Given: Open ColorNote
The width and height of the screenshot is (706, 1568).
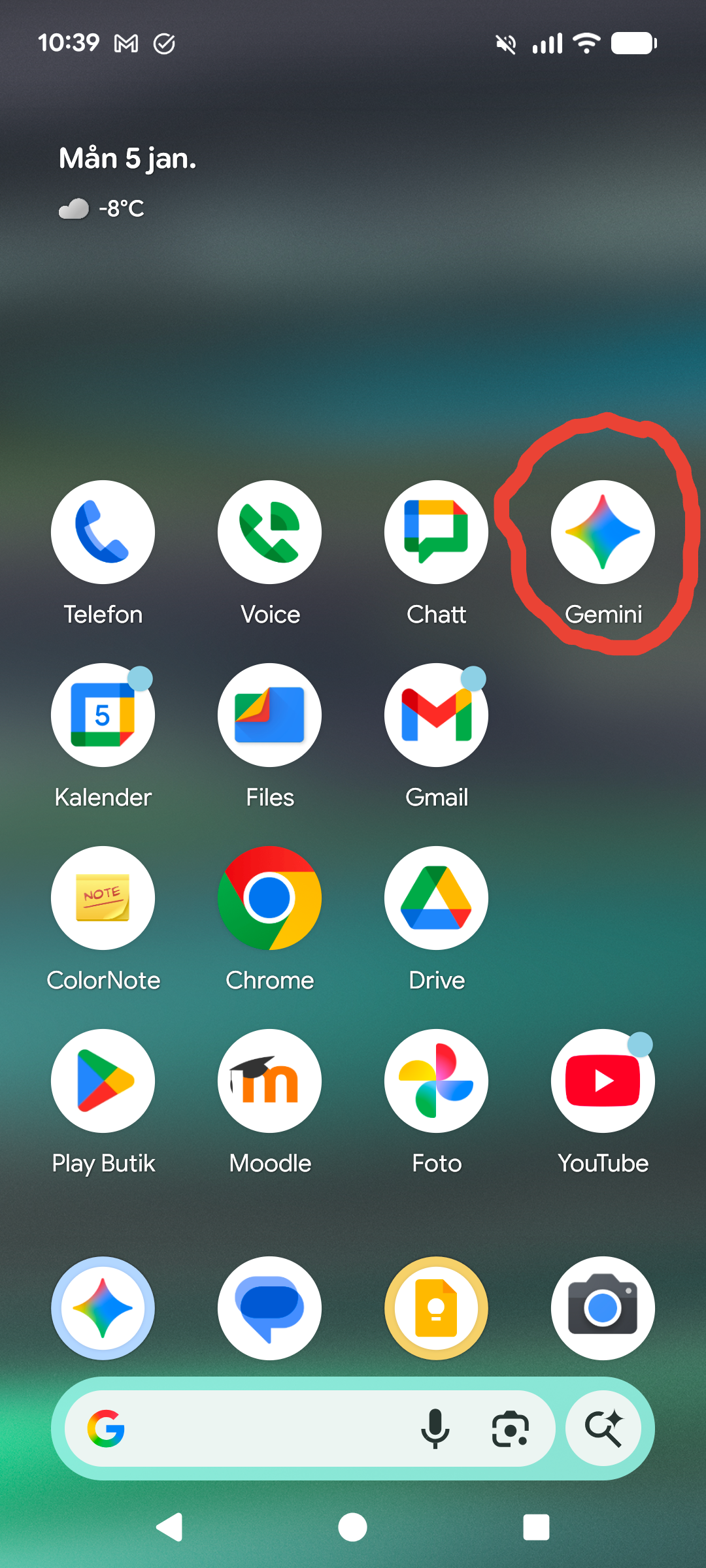Looking at the screenshot, I should coord(103,898).
